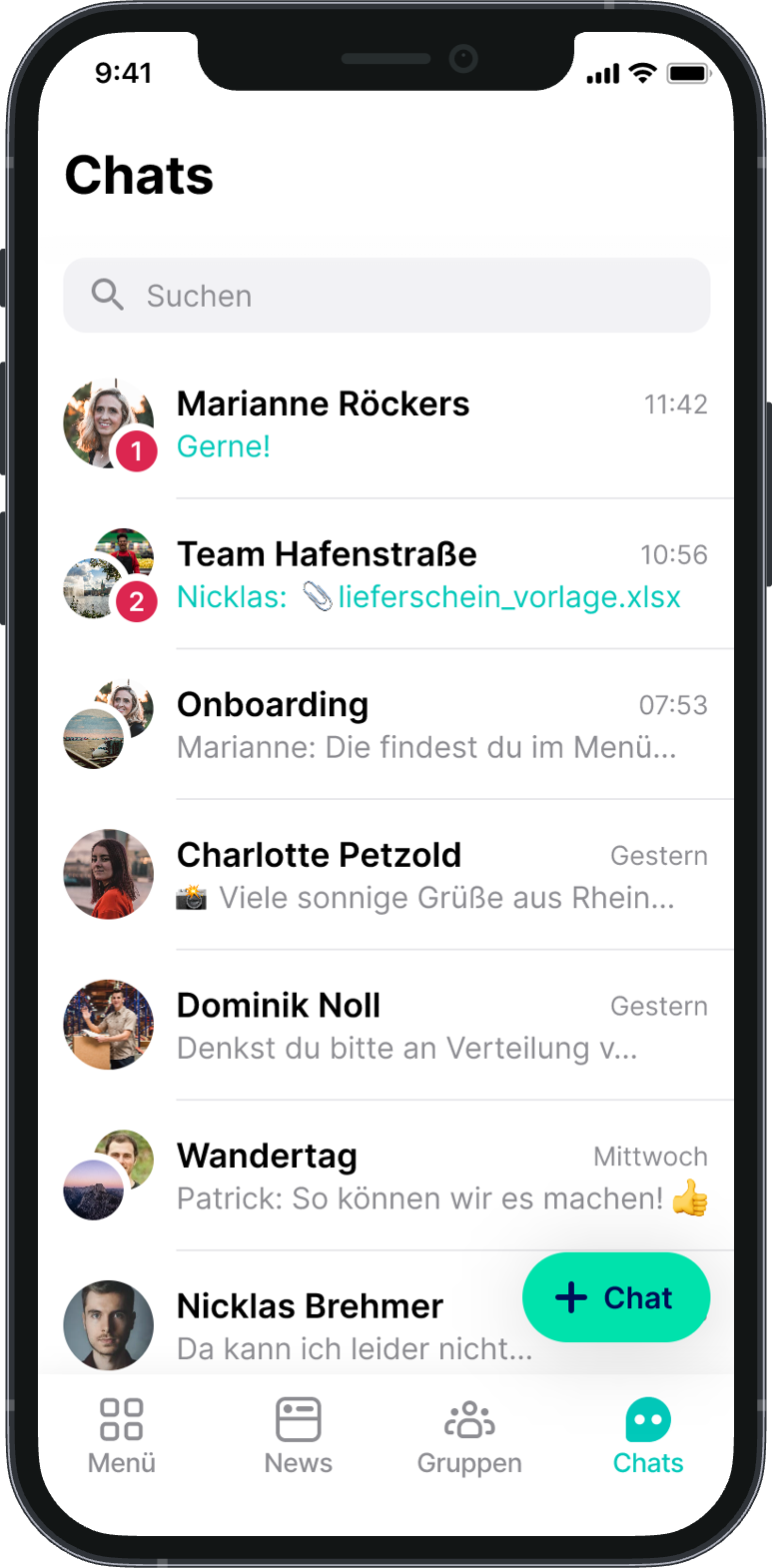Open the chat with Dominik Noll

tap(399, 1027)
